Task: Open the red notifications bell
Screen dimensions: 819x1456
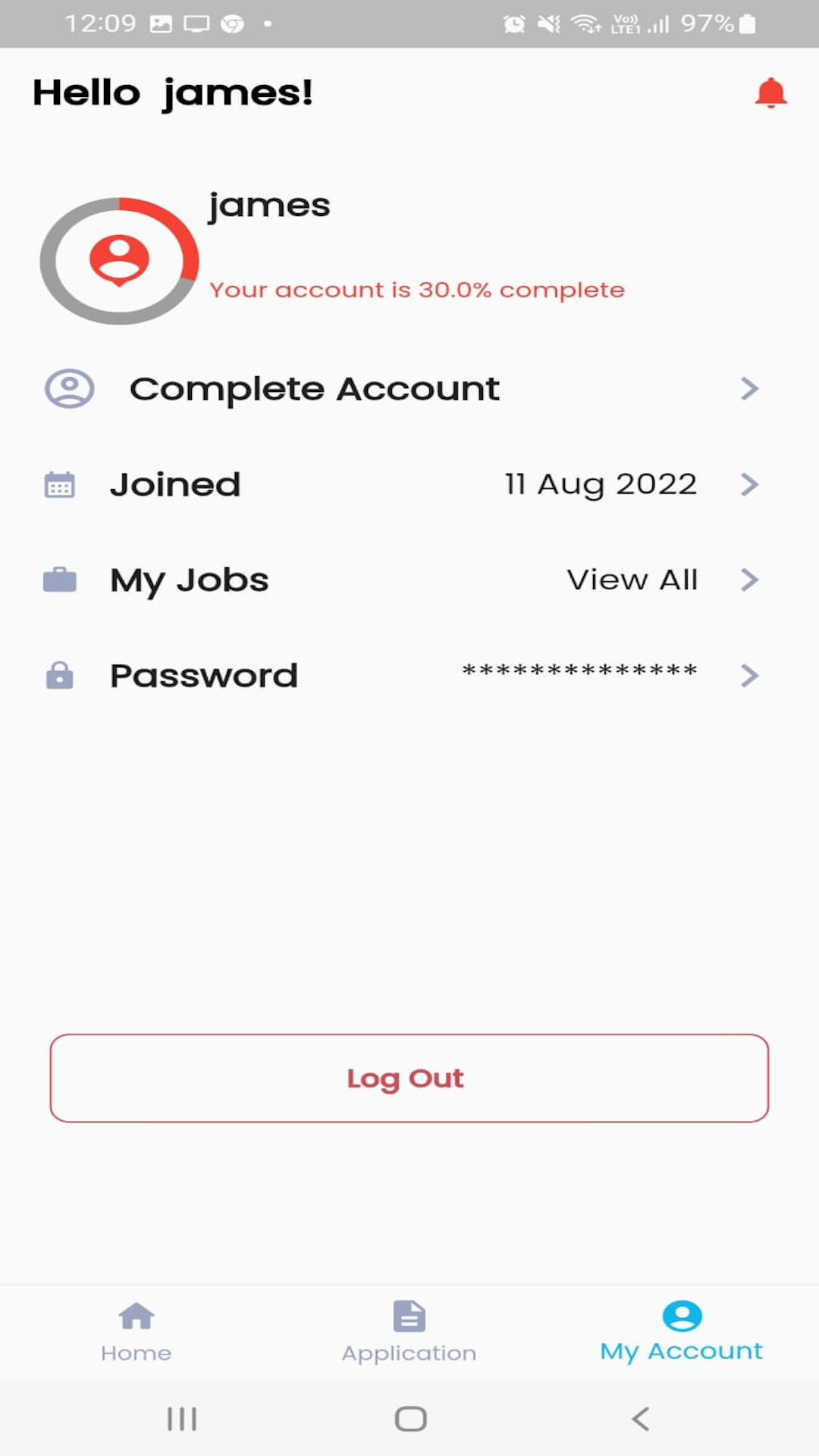Action: (x=770, y=93)
